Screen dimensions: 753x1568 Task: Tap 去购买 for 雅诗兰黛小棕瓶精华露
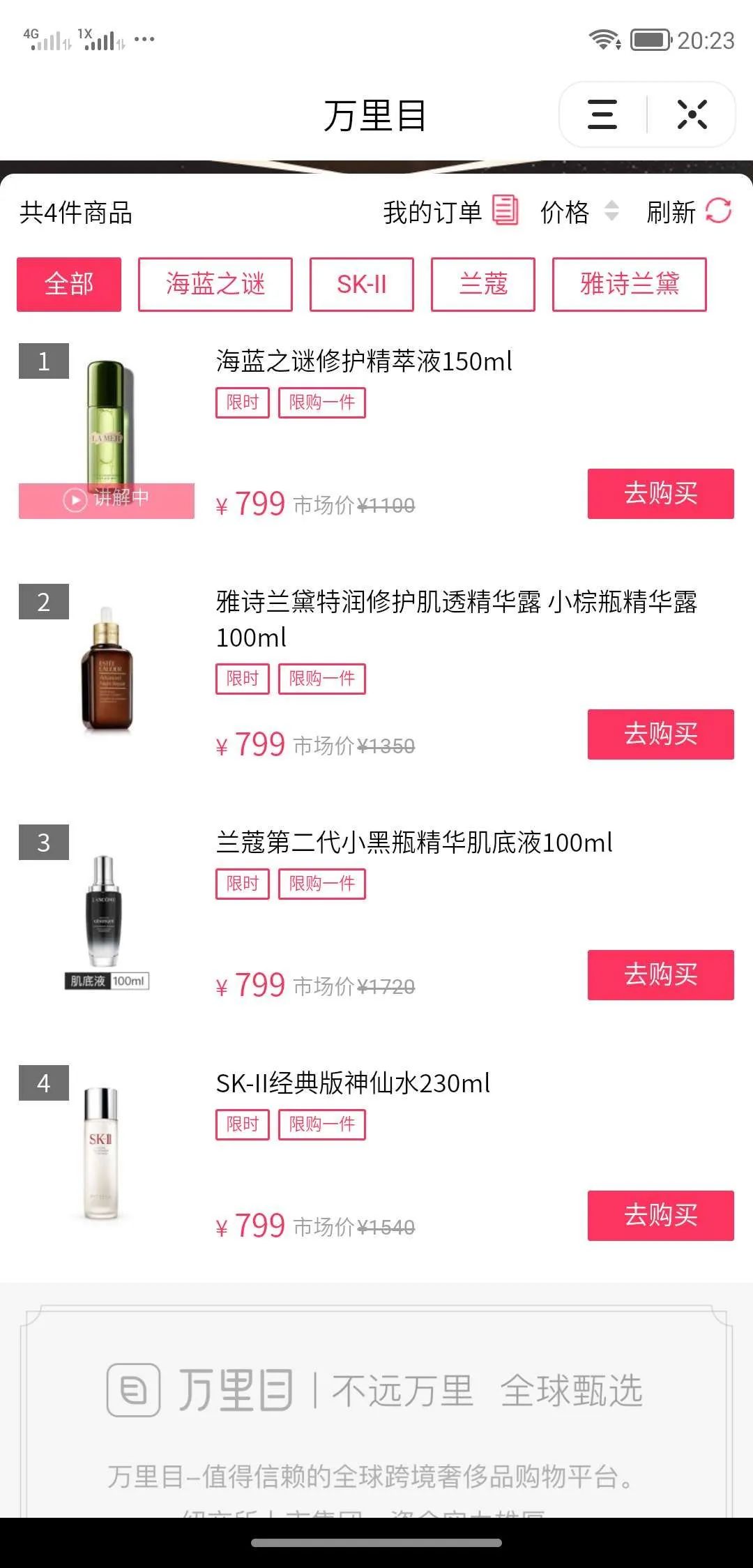(x=660, y=734)
